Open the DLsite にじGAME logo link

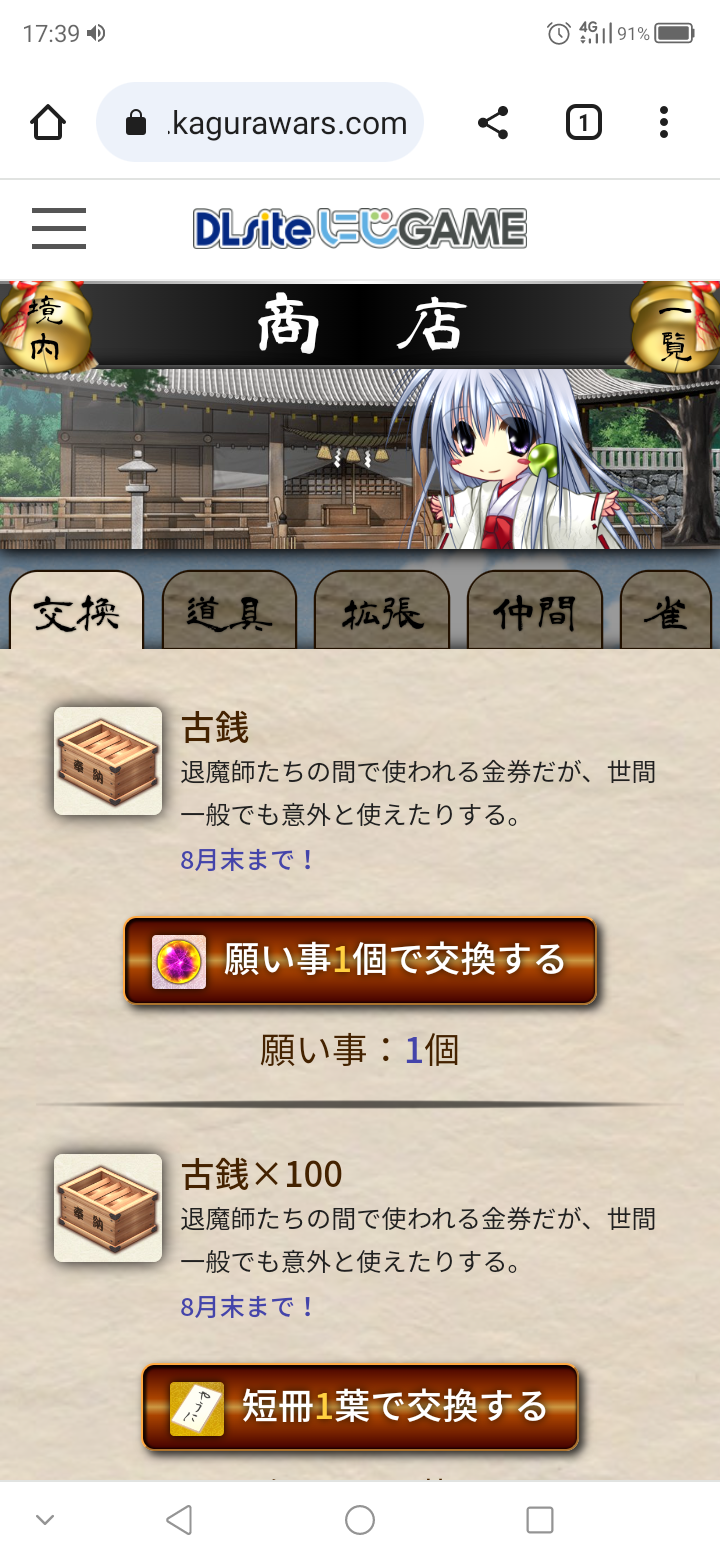[x=360, y=229]
